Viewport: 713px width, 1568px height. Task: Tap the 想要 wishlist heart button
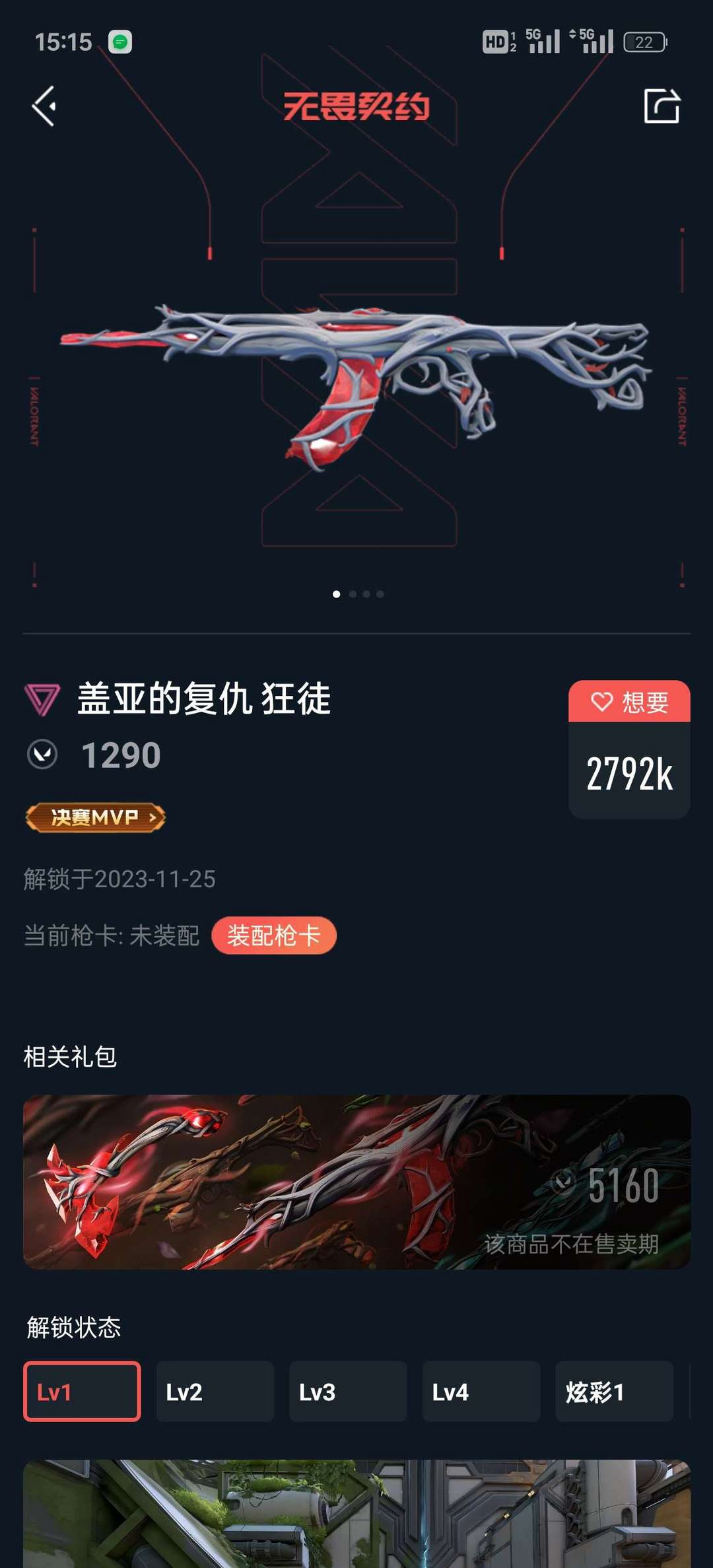629,702
